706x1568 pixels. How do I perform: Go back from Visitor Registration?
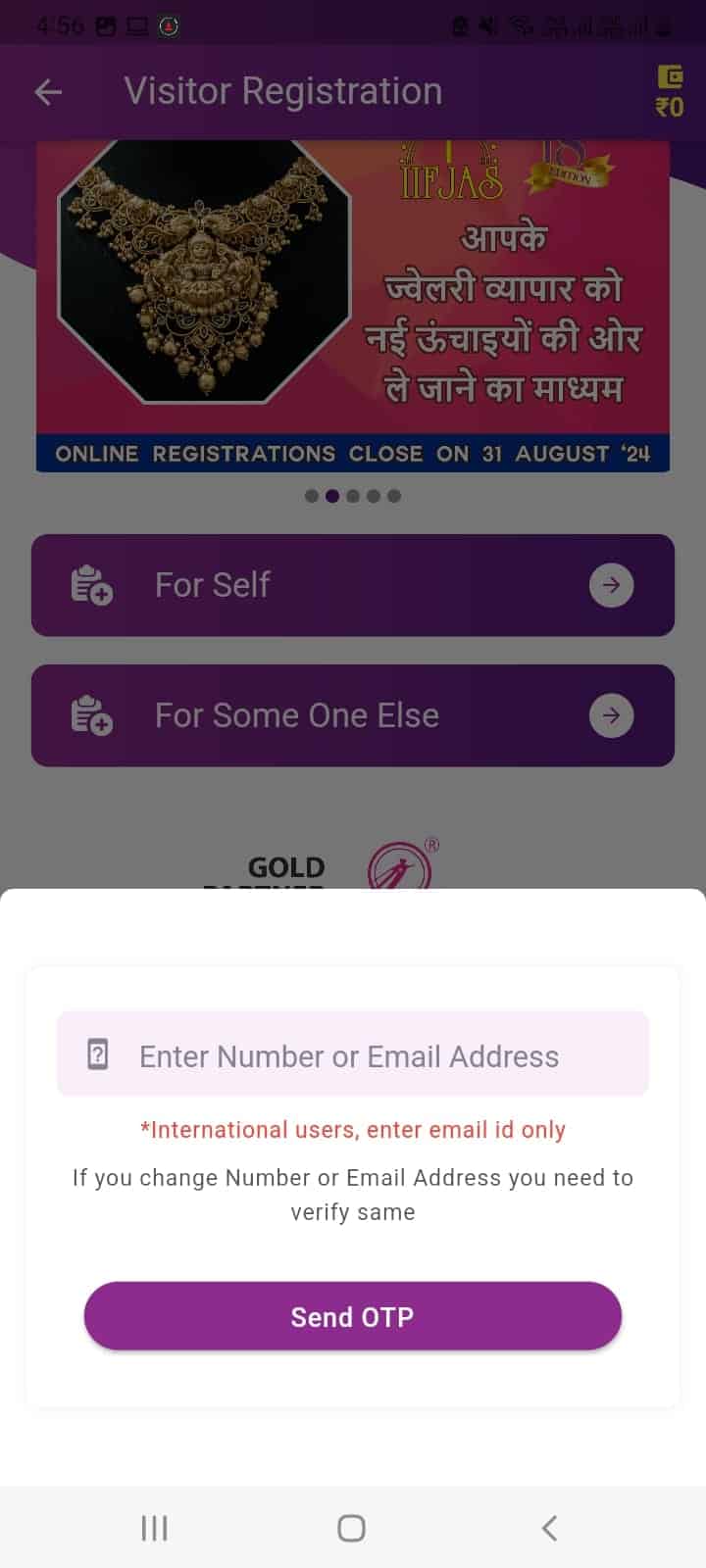click(x=48, y=92)
